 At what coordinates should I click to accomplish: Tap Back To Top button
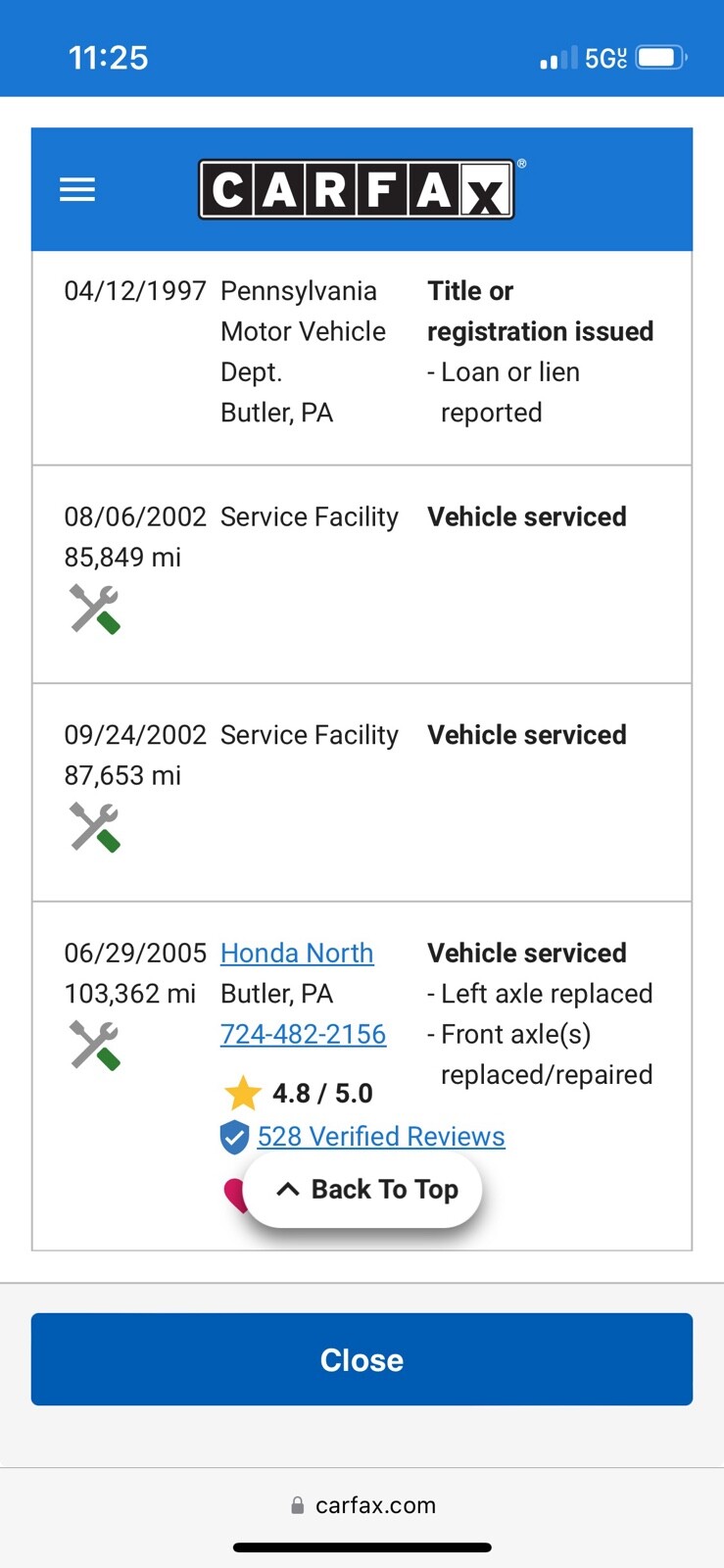click(363, 1190)
